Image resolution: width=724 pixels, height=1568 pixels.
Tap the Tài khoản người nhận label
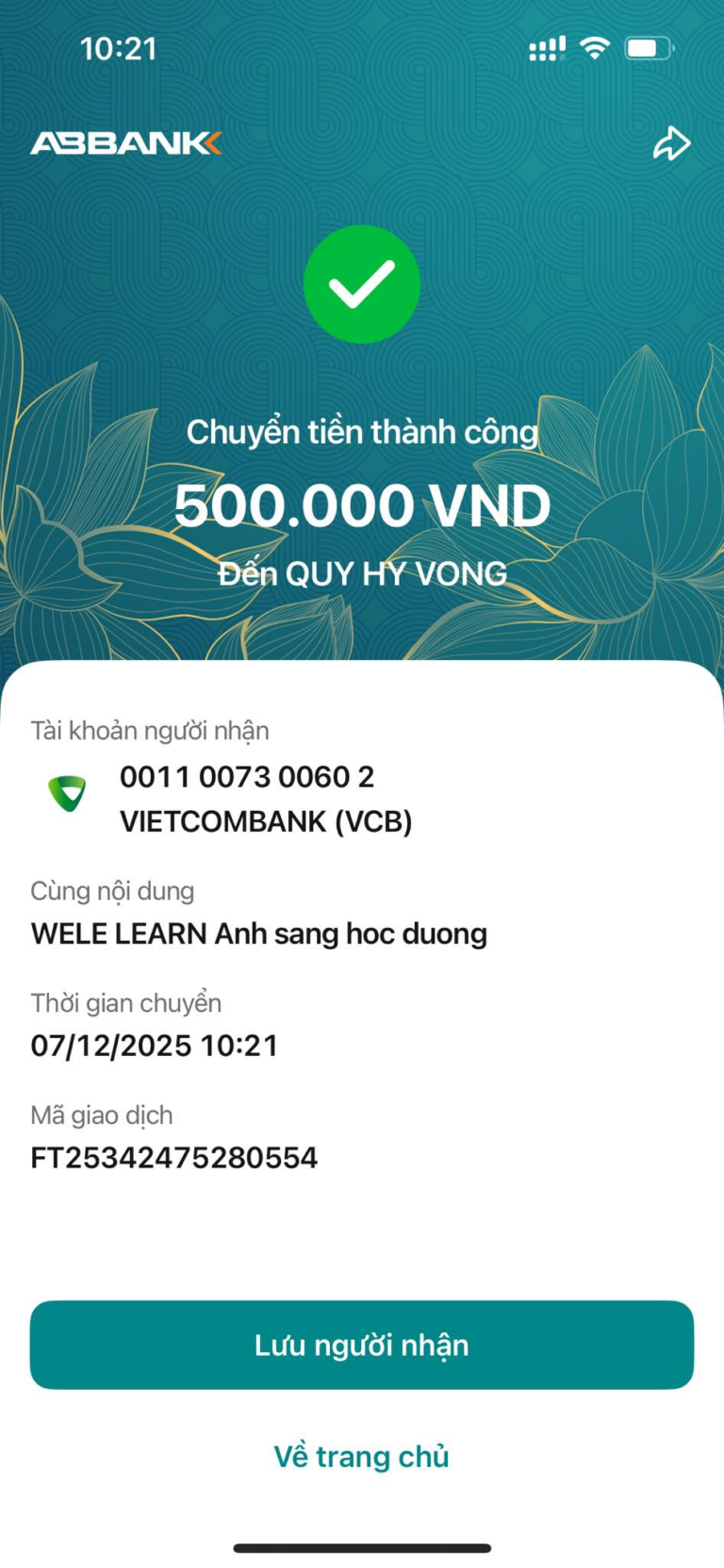click(149, 730)
